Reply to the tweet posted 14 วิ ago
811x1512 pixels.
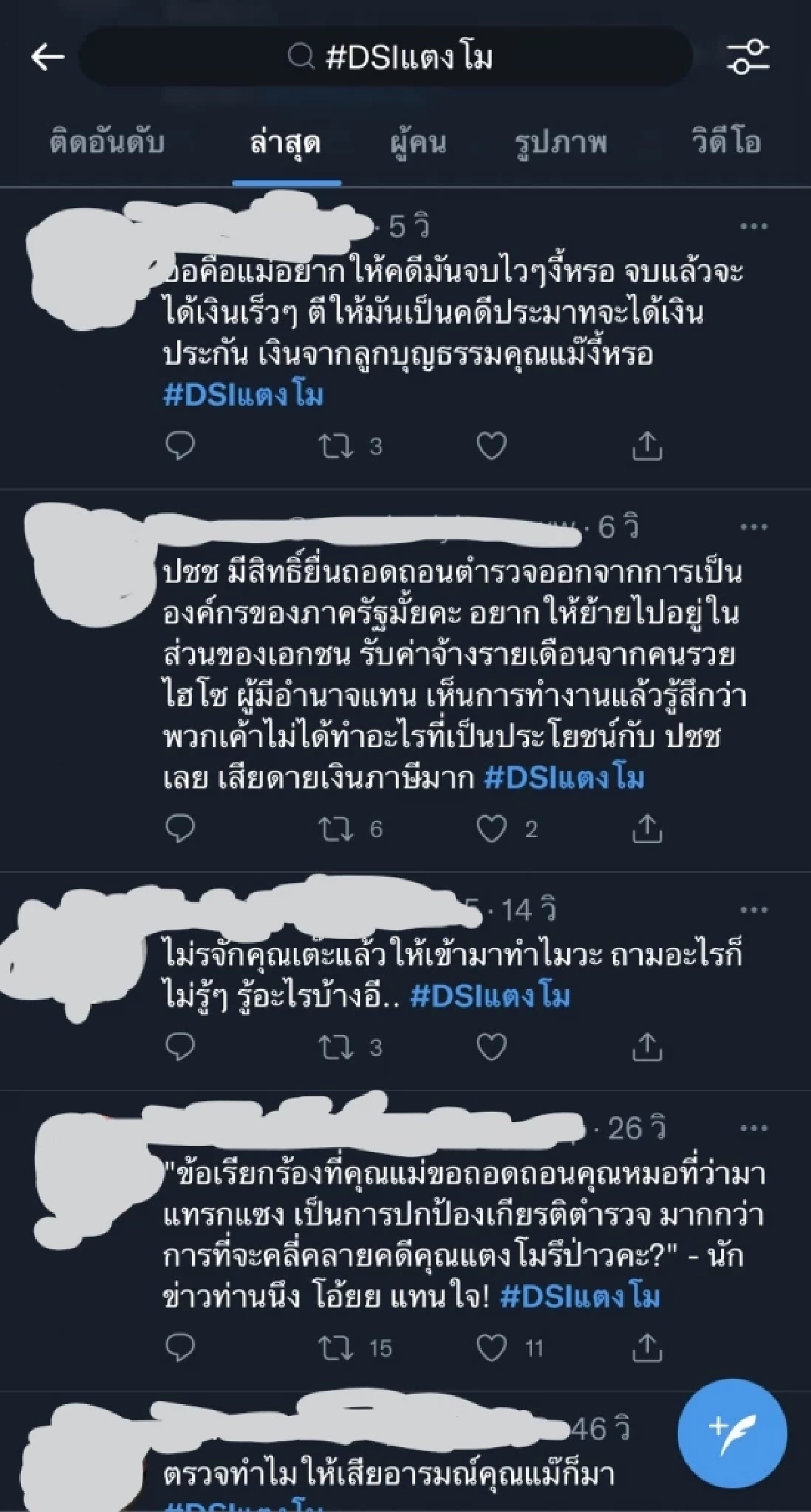click(x=180, y=1047)
